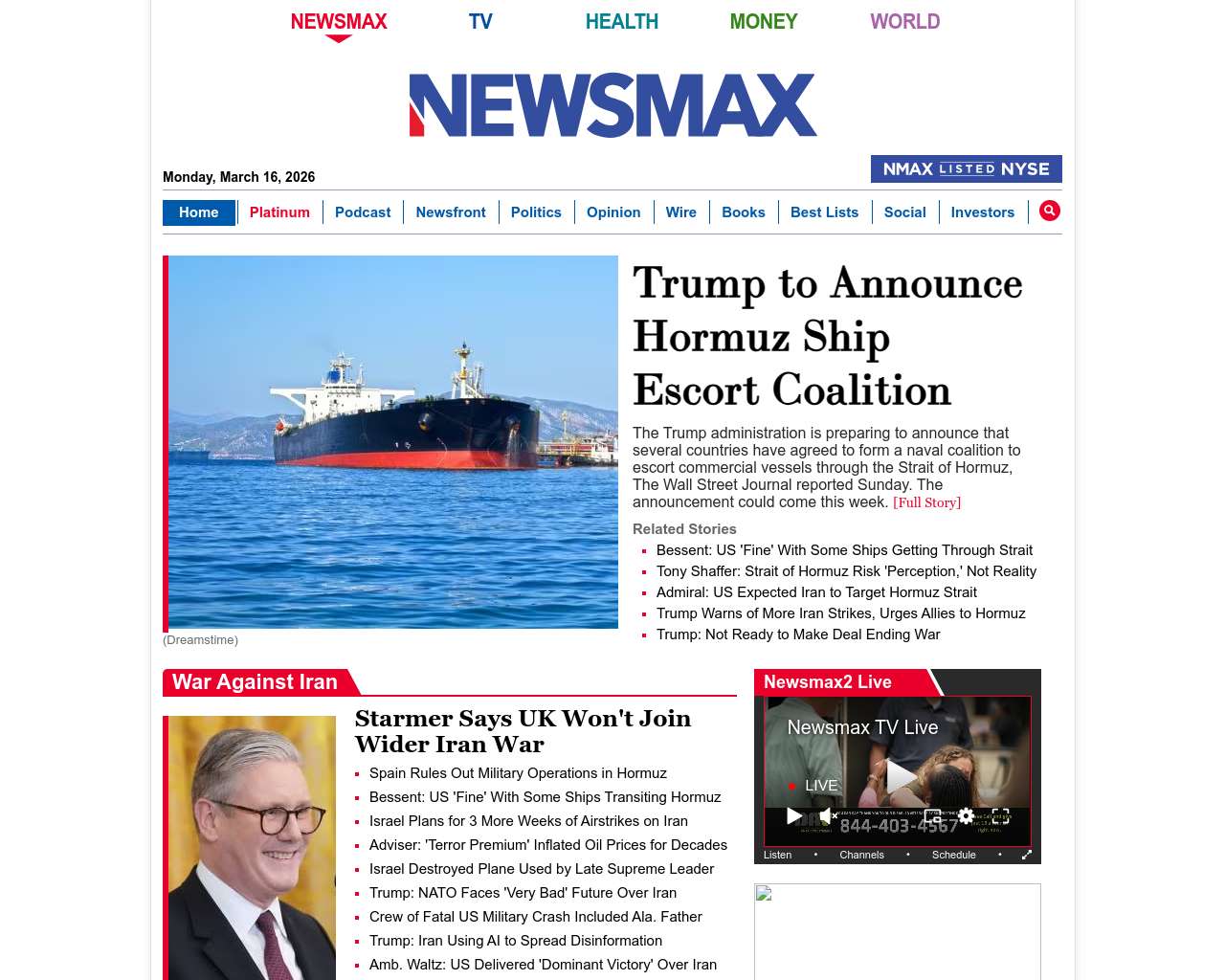Screen dimensions: 1225x980
Task: Read 'Spain Rules Out Military Operations in Hormuz'
Action: click(x=518, y=773)
